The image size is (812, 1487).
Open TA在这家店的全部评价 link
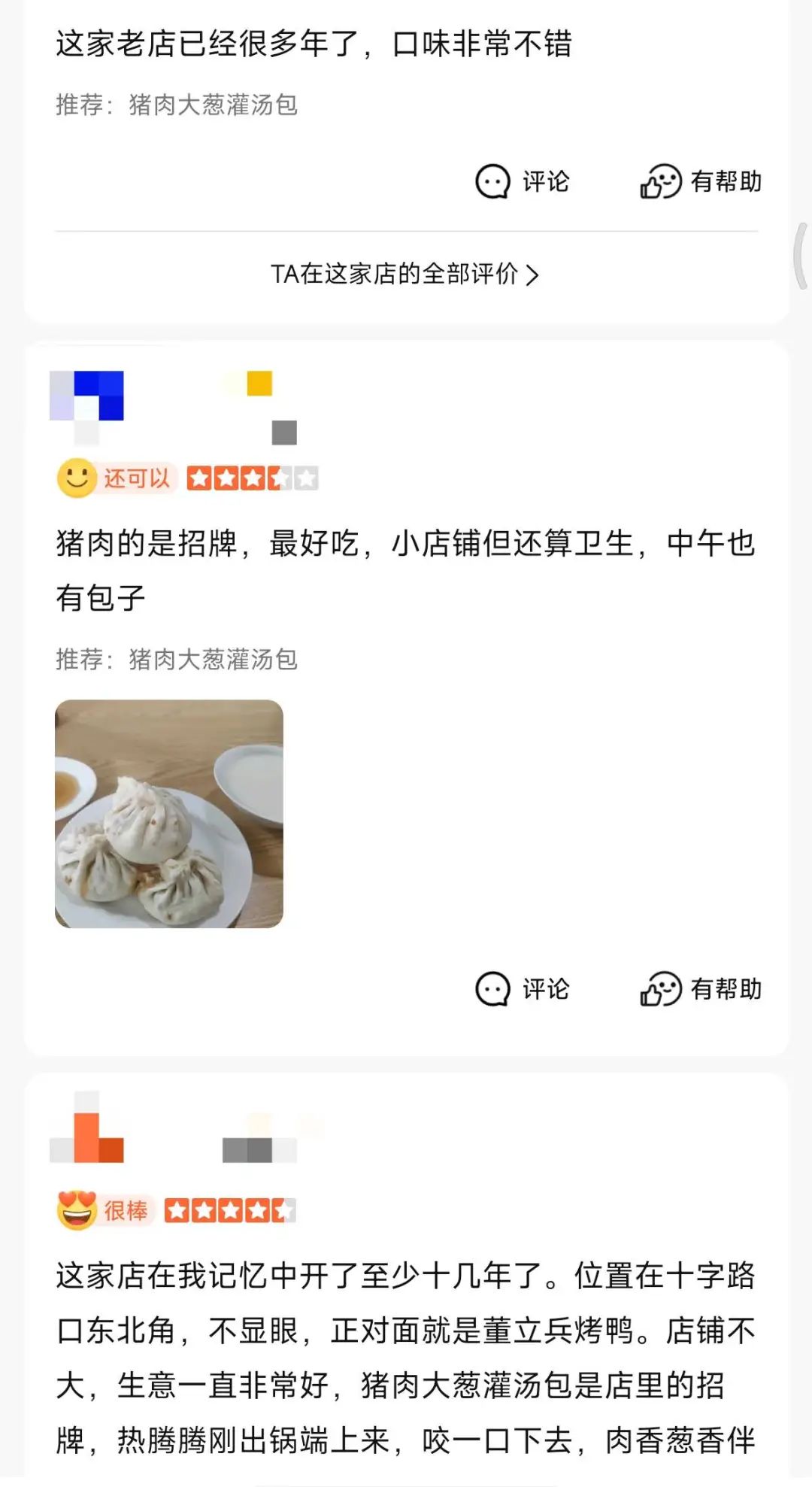(x=404, y=275)
